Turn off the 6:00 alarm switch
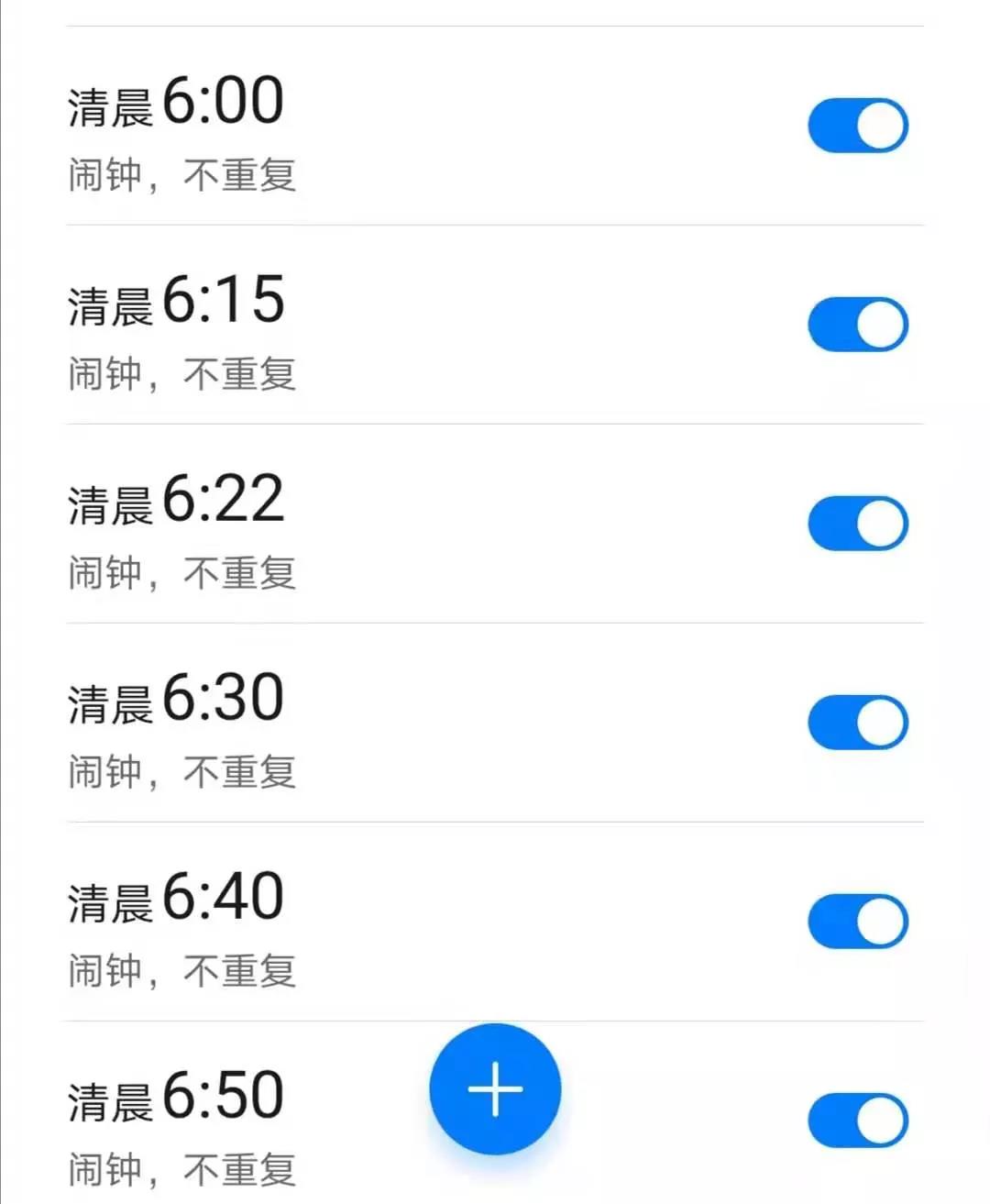Screen dimensions: 990x1204 click(x=857, y=126)
